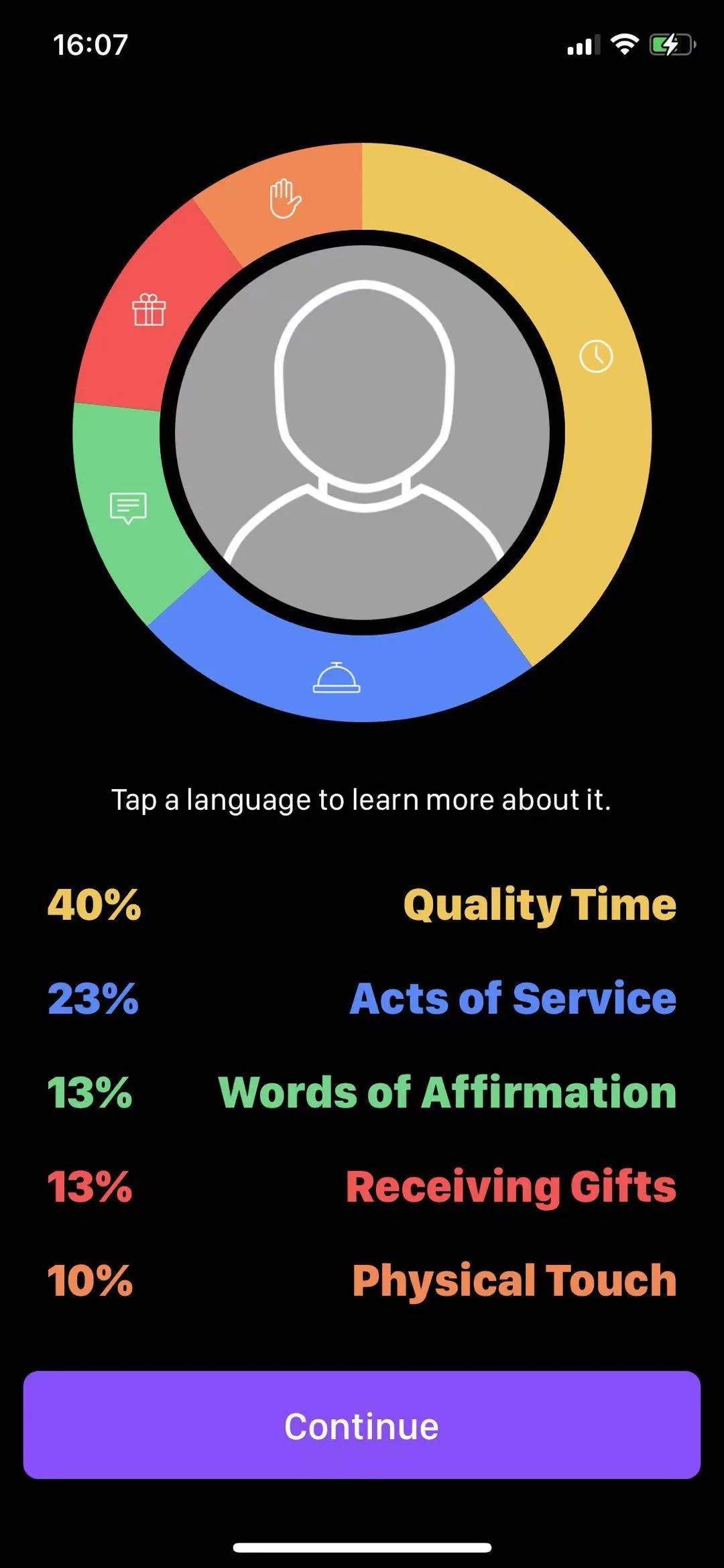The width and height of the screenshot is (724, 1568).
Task: Tap the Continue button
Action: [x=362, y=1426]
